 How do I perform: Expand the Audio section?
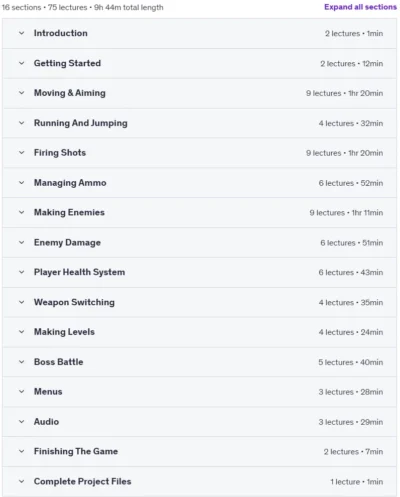(x=199, y=422)
